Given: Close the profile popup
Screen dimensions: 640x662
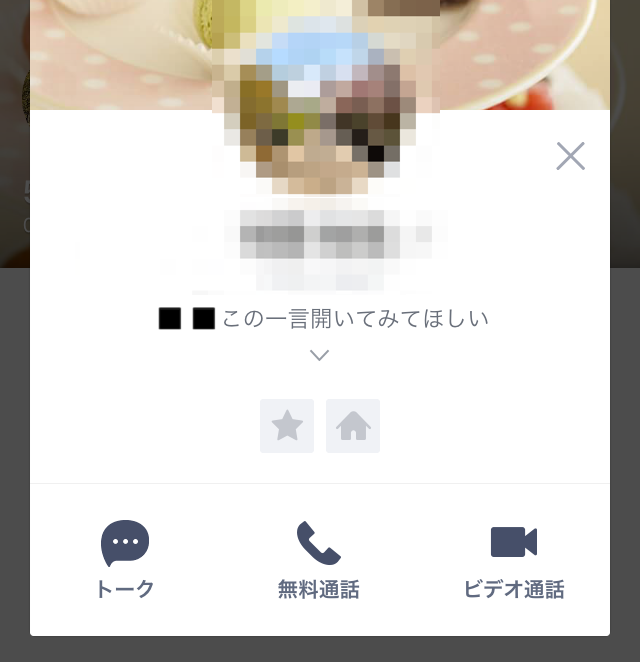Looking at the screenshot, I should [x=570, y=156].
